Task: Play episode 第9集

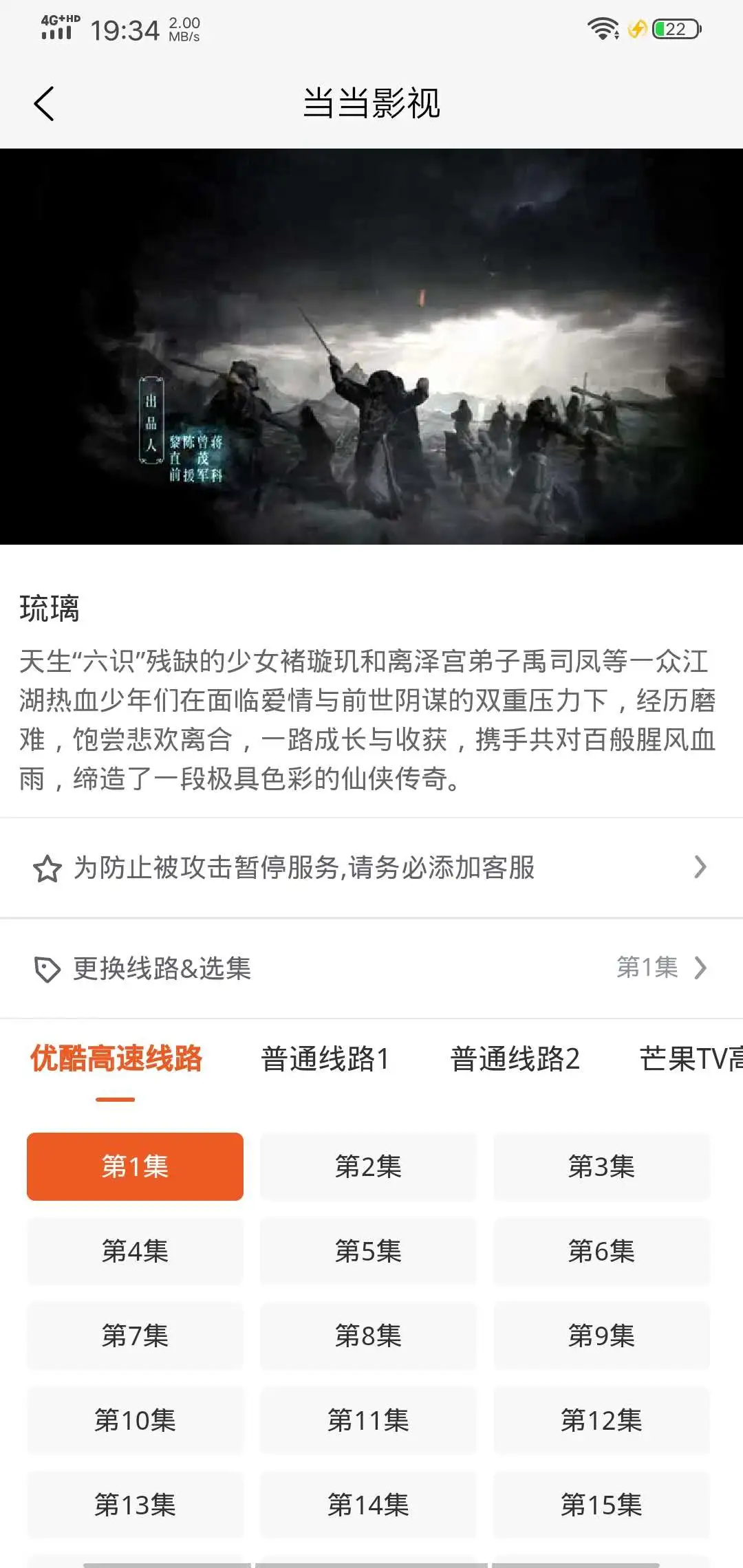Action: pyautogui.click(x=601, y=1336)
